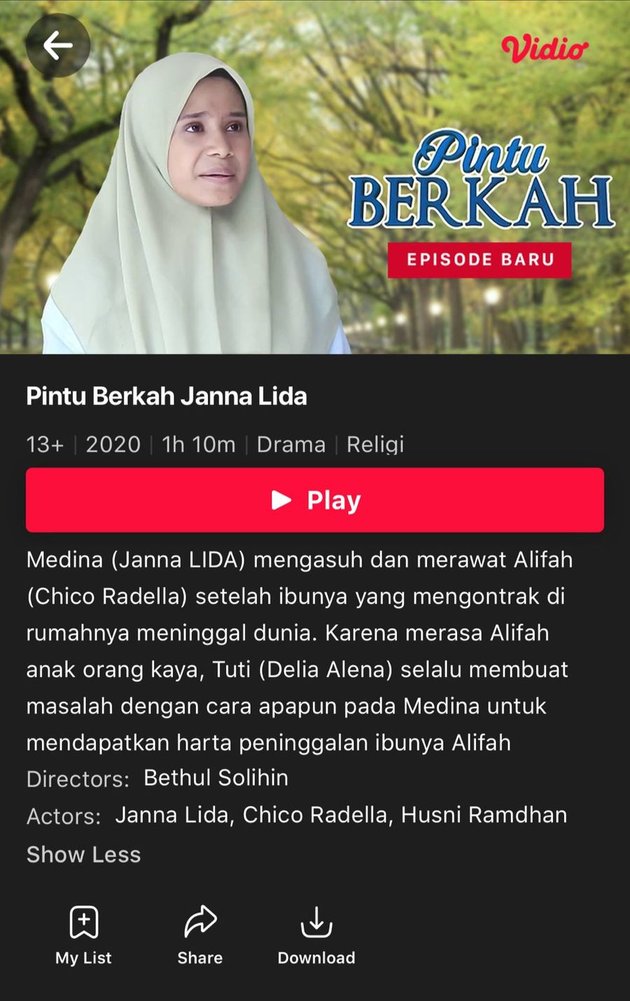
Task: Add this episode to My List
Action: (83, 935)
